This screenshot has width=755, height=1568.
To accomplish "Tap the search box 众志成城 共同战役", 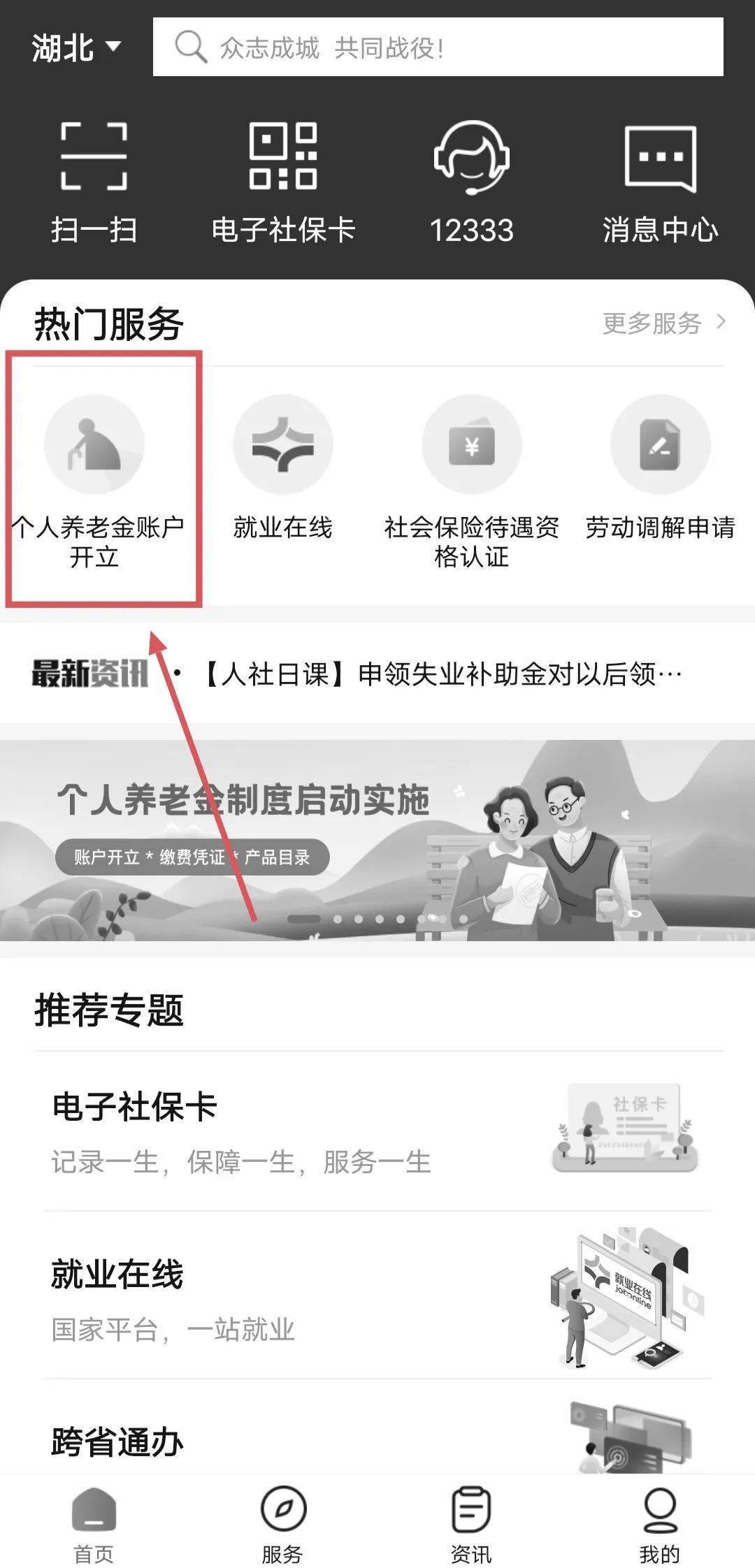I will pos(438,48).
